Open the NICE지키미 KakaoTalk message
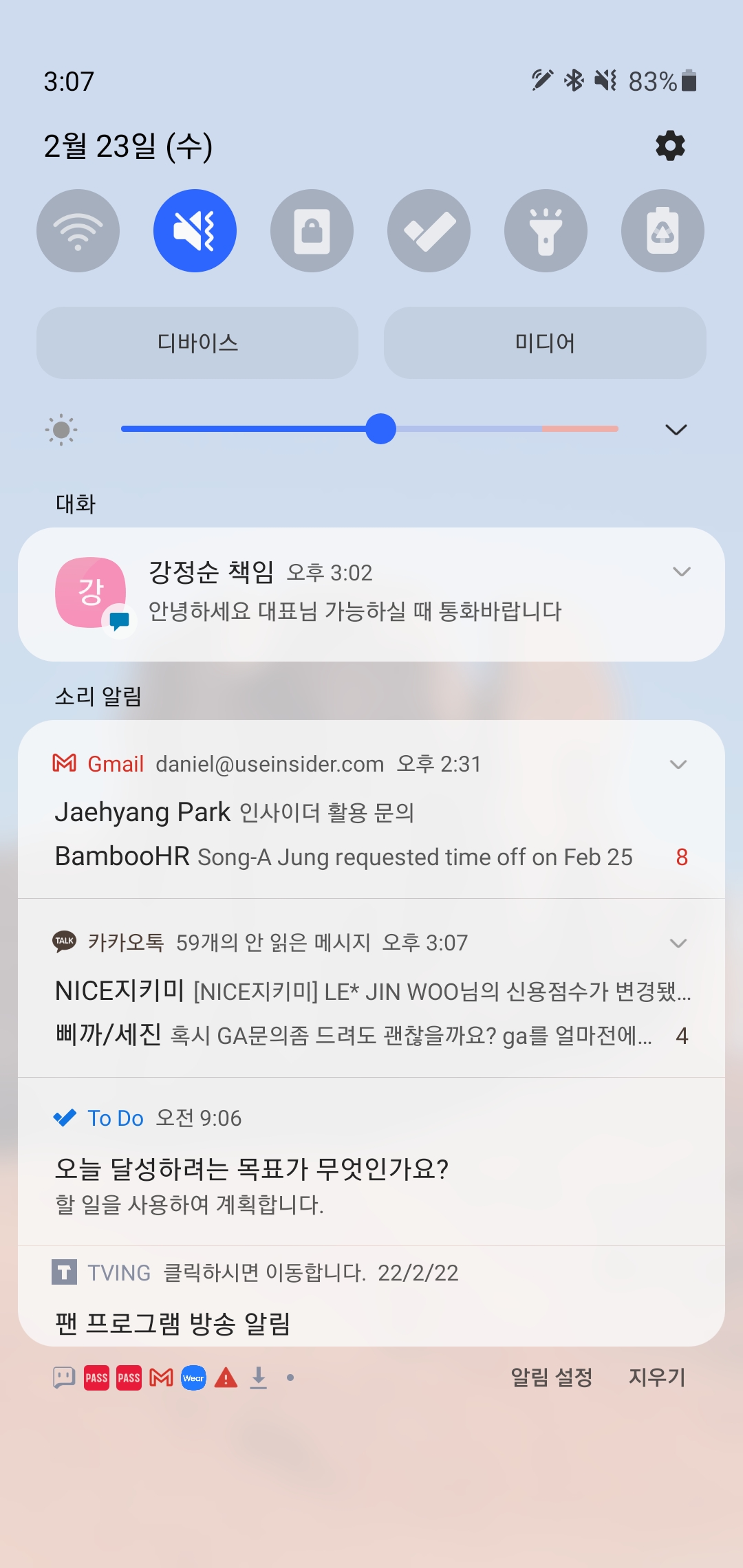The image size is (743, 1568). 371,992
